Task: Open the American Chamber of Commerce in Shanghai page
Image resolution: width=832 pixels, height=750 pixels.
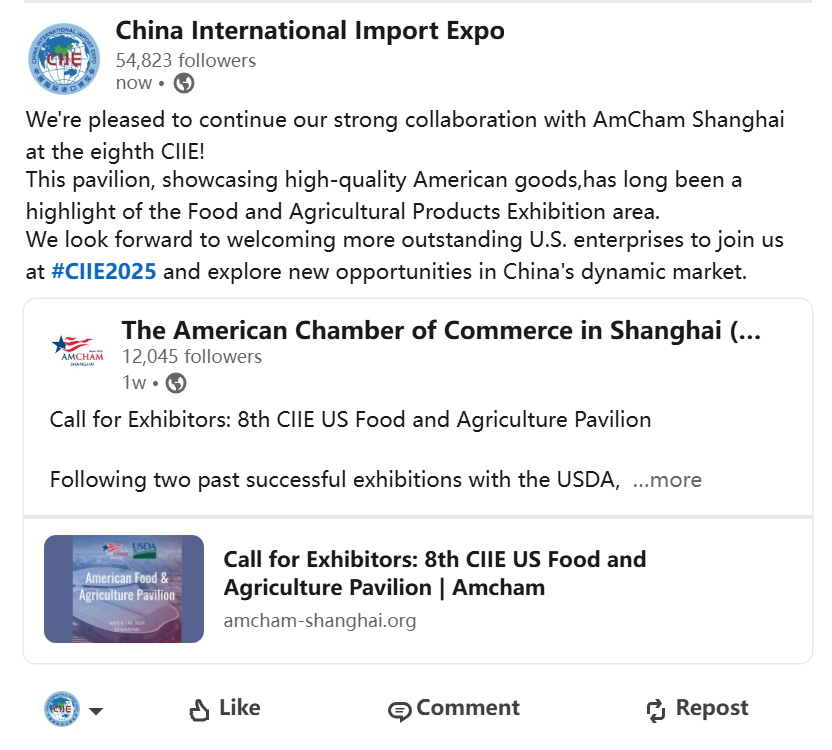Action: click(440, 331)
